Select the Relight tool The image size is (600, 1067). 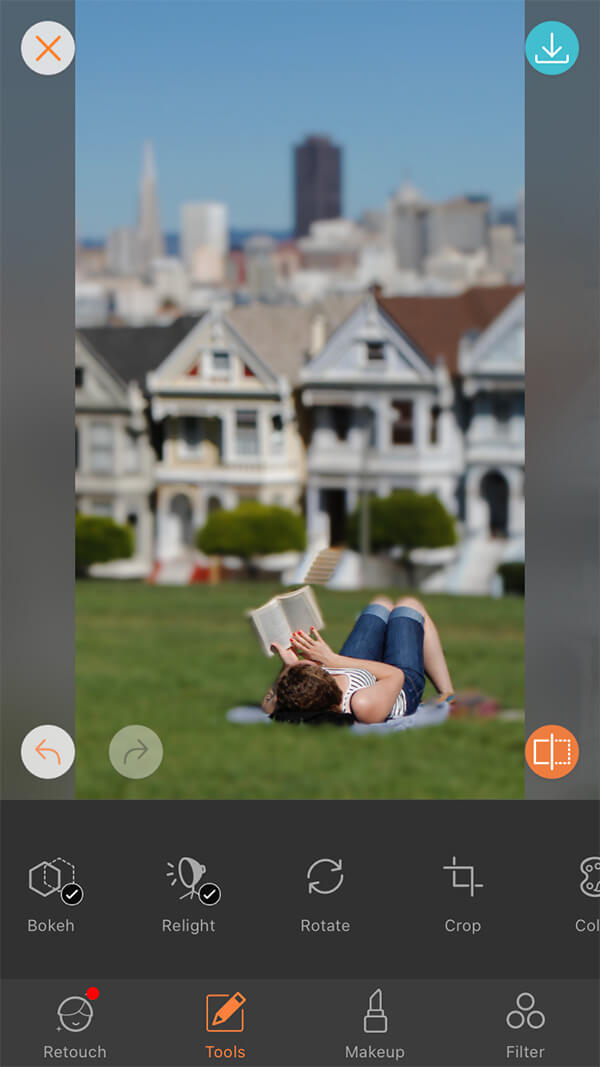point(189,893)
